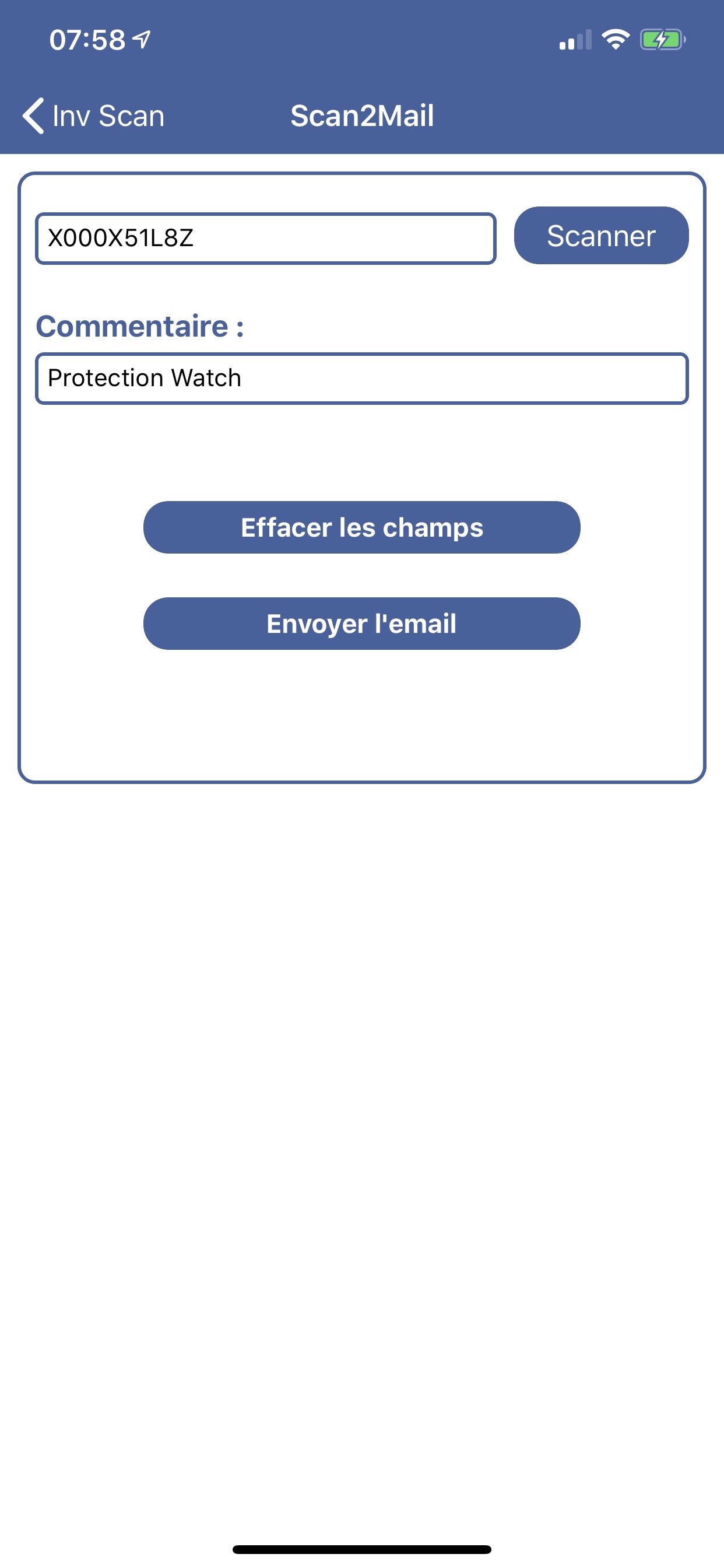Send with Envoyer l'email button

361,624
